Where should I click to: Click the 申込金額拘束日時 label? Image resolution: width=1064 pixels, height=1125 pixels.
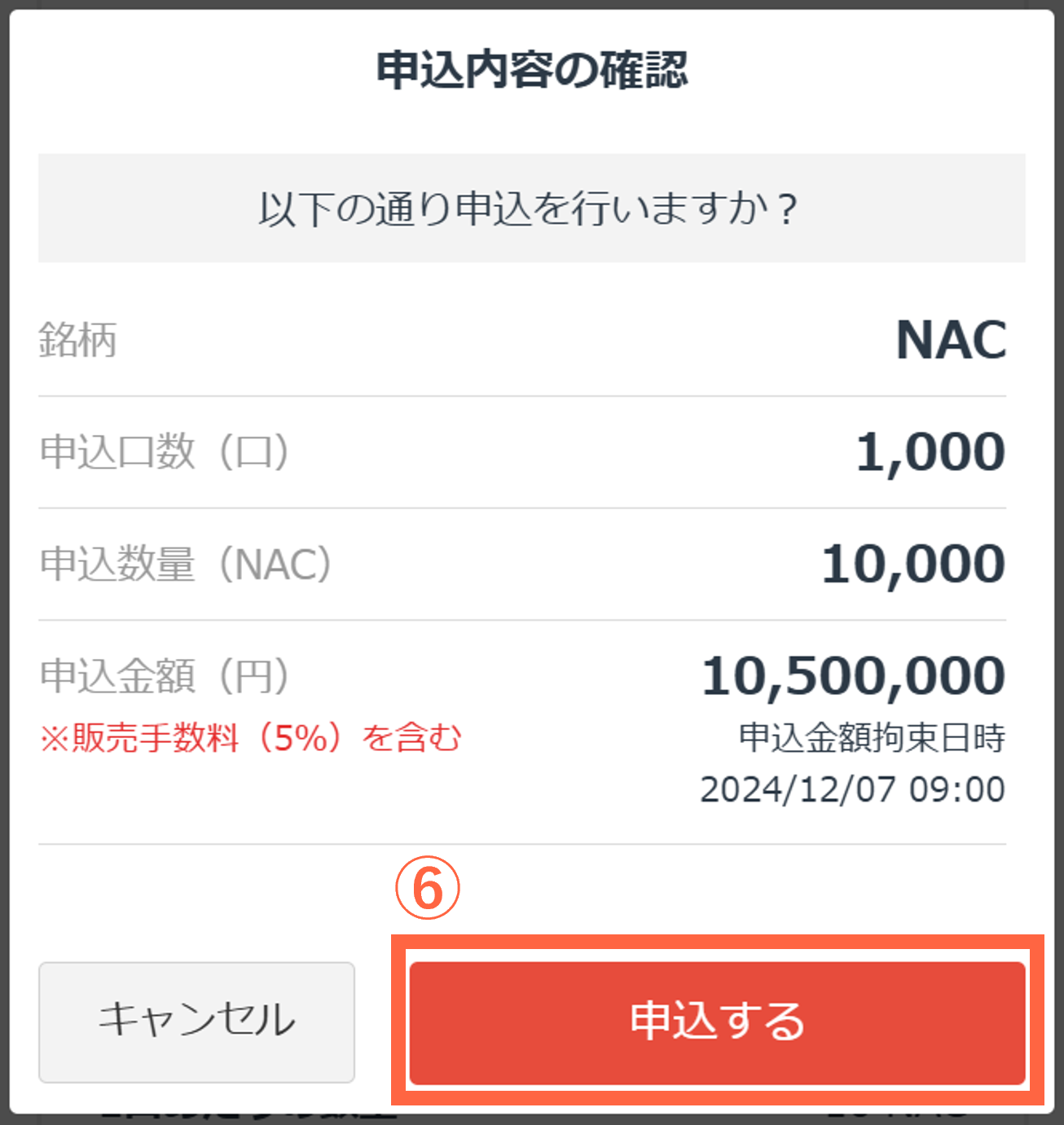872,738
